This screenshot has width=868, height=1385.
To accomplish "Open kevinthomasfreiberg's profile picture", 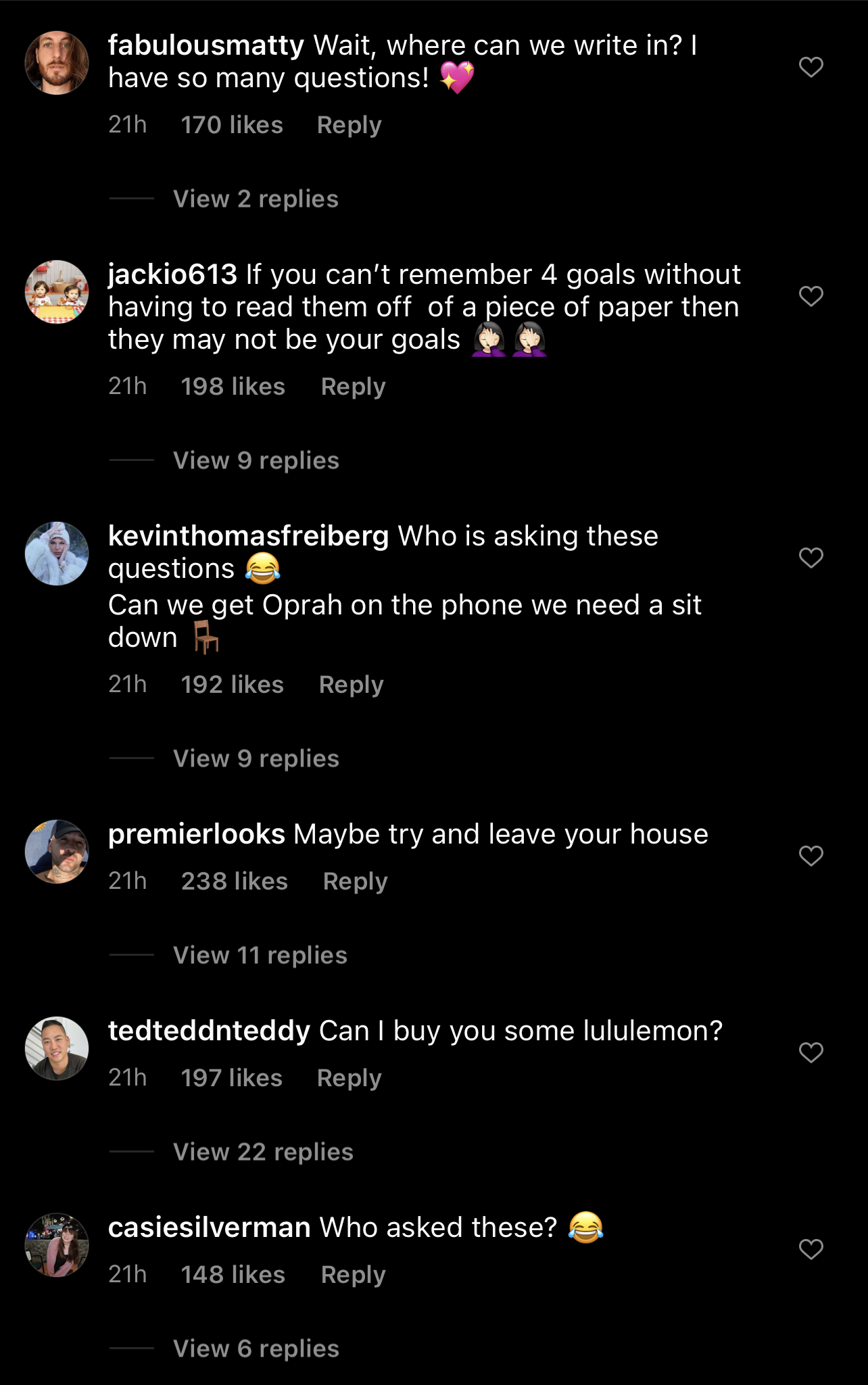I will coord(57,554).
